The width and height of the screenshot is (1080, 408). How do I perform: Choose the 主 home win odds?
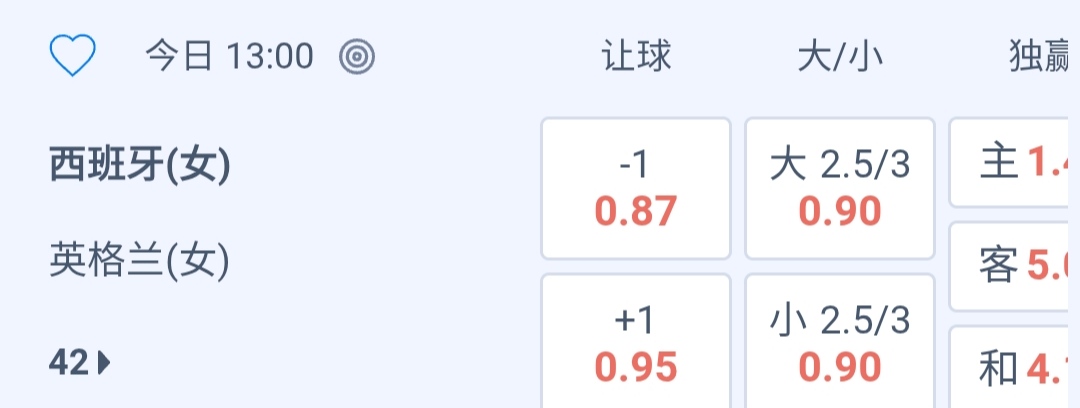(1014, 163)
